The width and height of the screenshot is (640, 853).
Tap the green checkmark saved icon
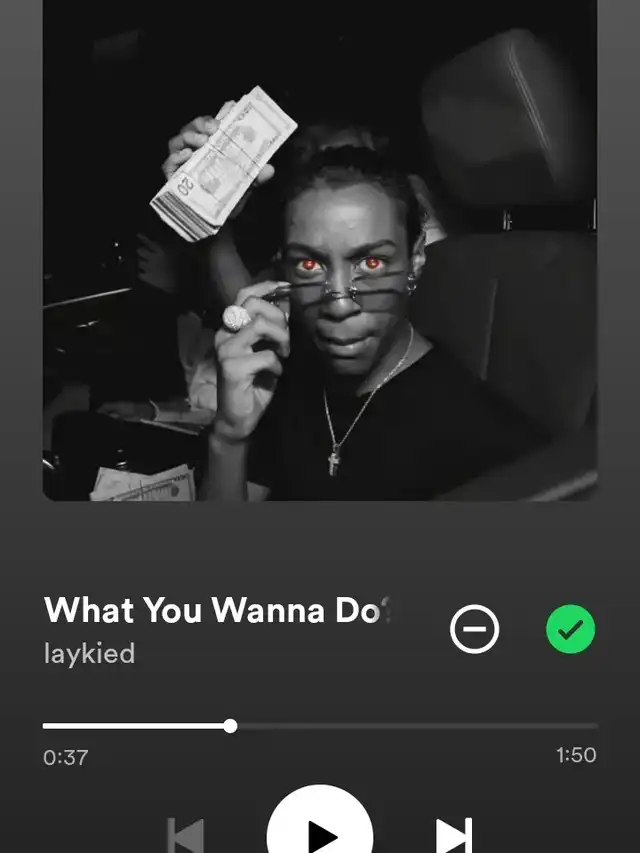point(570,629)
